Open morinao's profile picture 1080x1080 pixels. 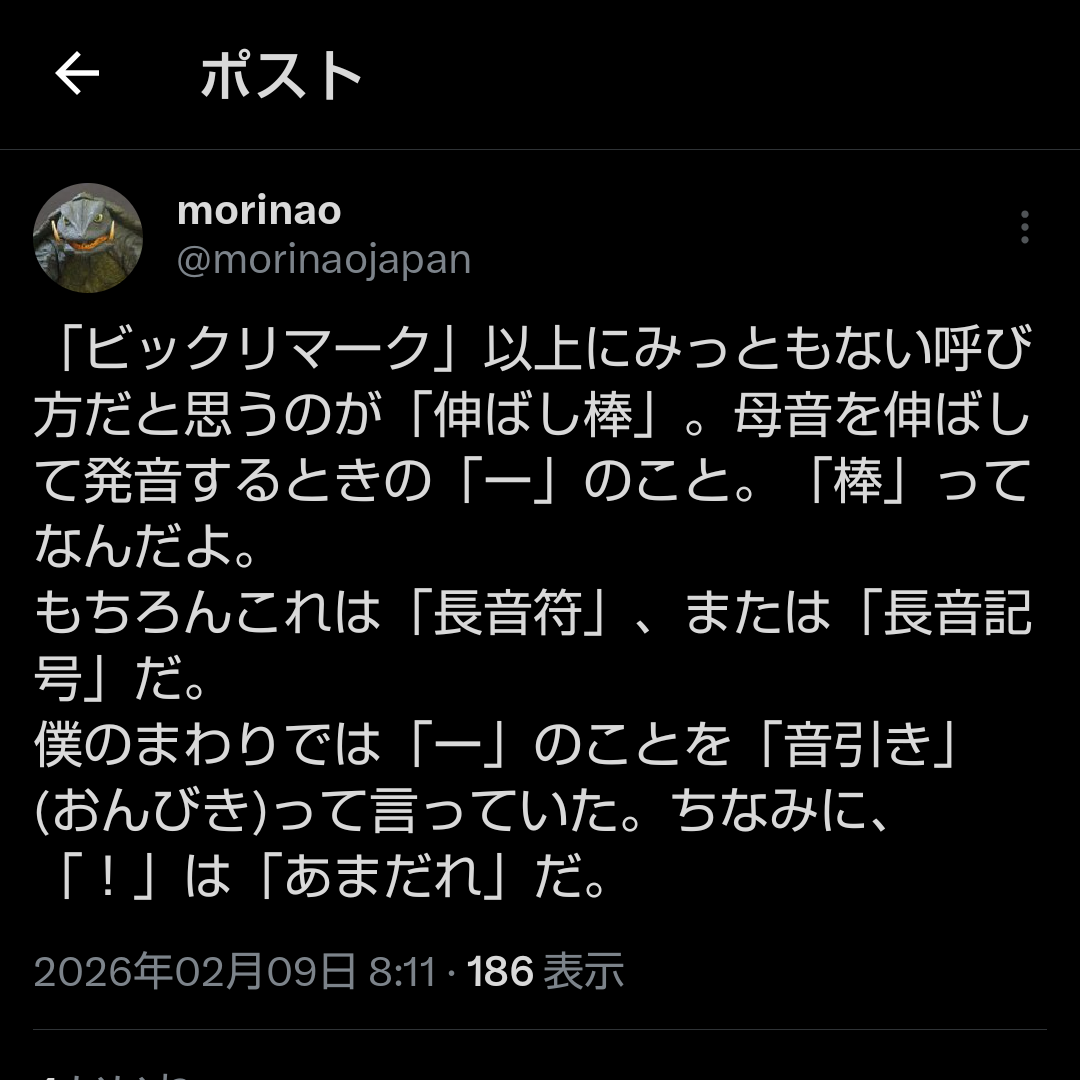89,238
